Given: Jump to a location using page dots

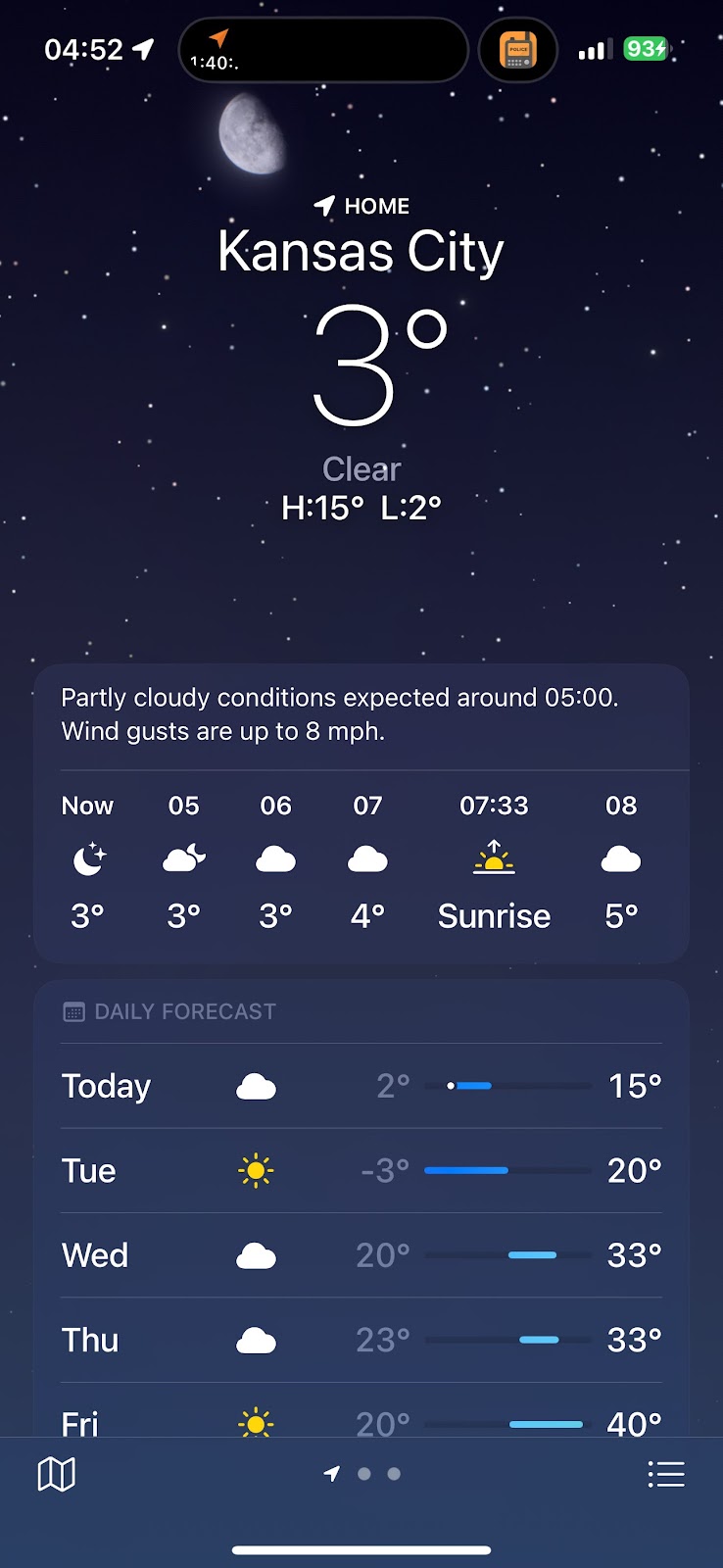Looking at the screenshot, I should pos(364,1474).
